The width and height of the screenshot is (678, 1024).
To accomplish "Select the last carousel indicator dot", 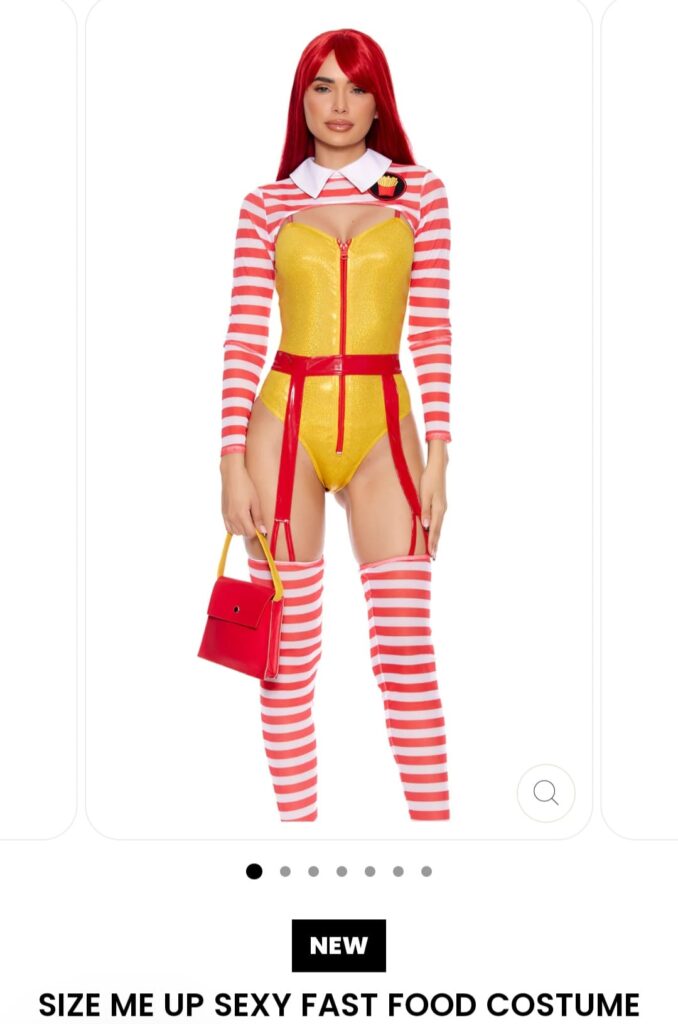I will pyautogui.click(x=426, y=871).
